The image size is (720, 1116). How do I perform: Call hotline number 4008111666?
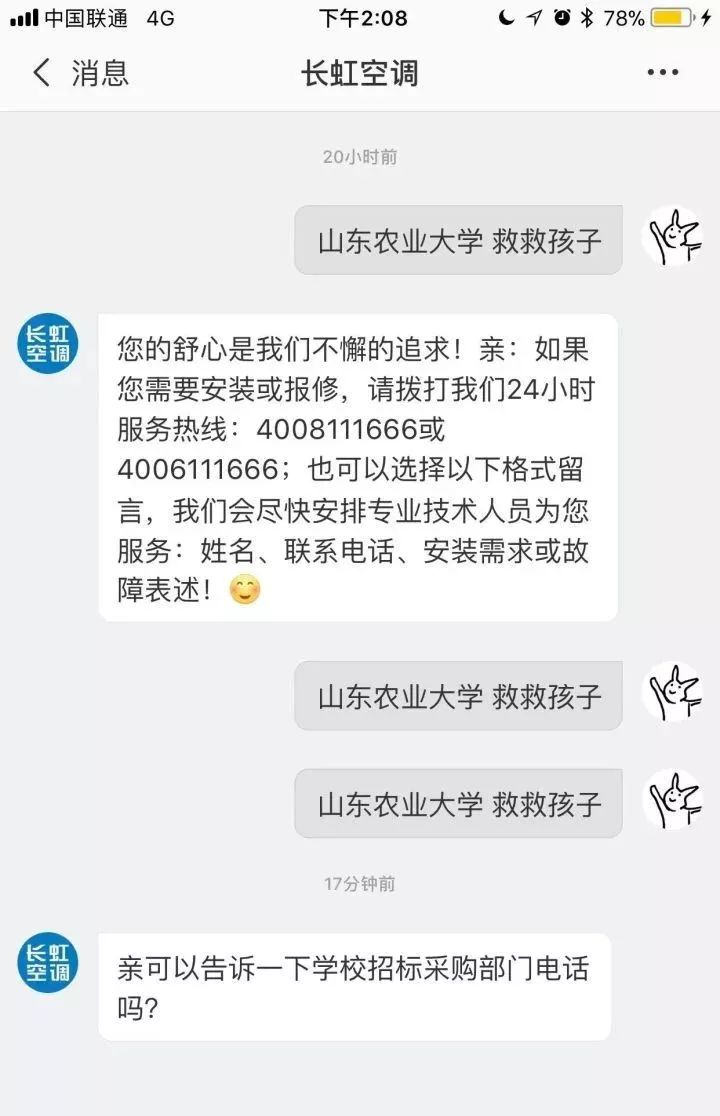[x=337, y=430]
